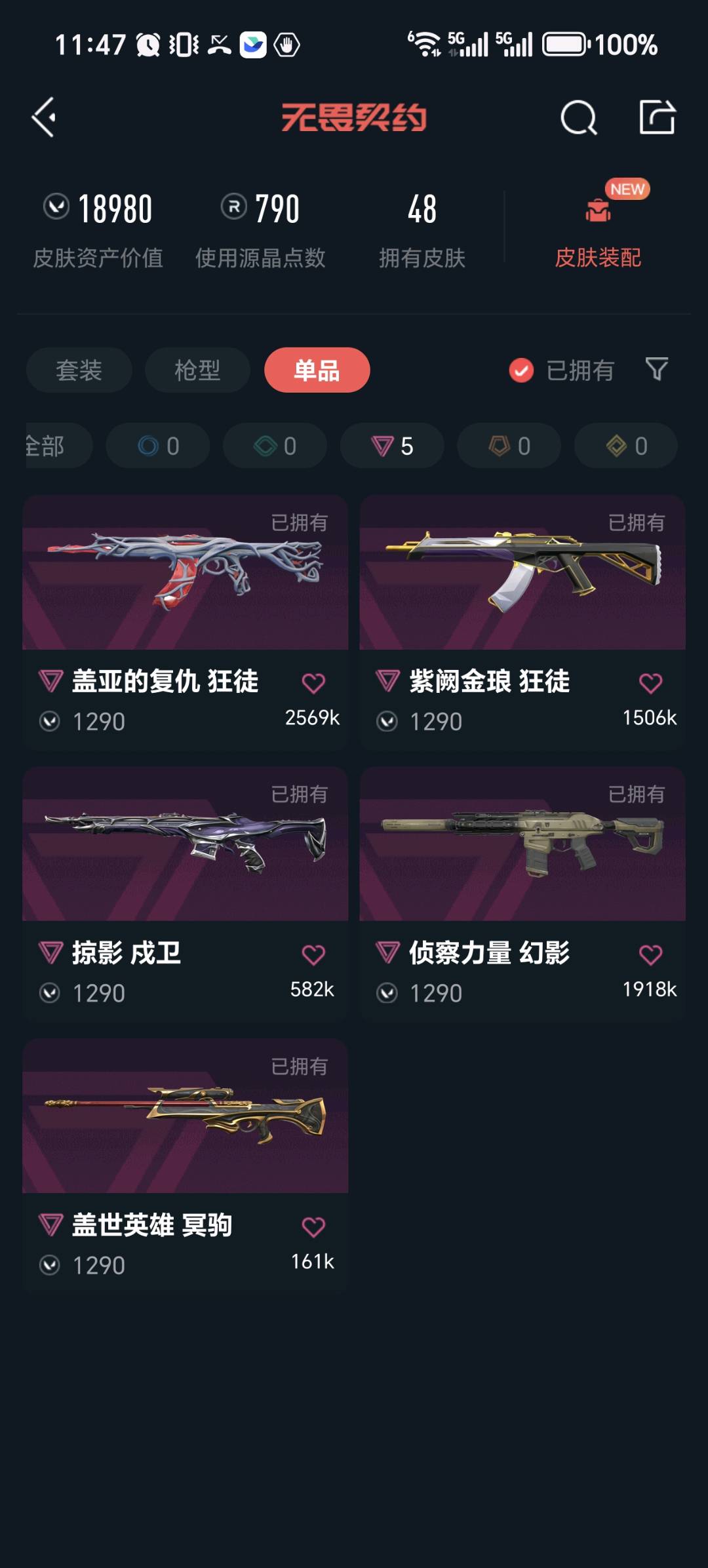
Task: Switch to the 套装 tab
Action: [x=79, y=370]
